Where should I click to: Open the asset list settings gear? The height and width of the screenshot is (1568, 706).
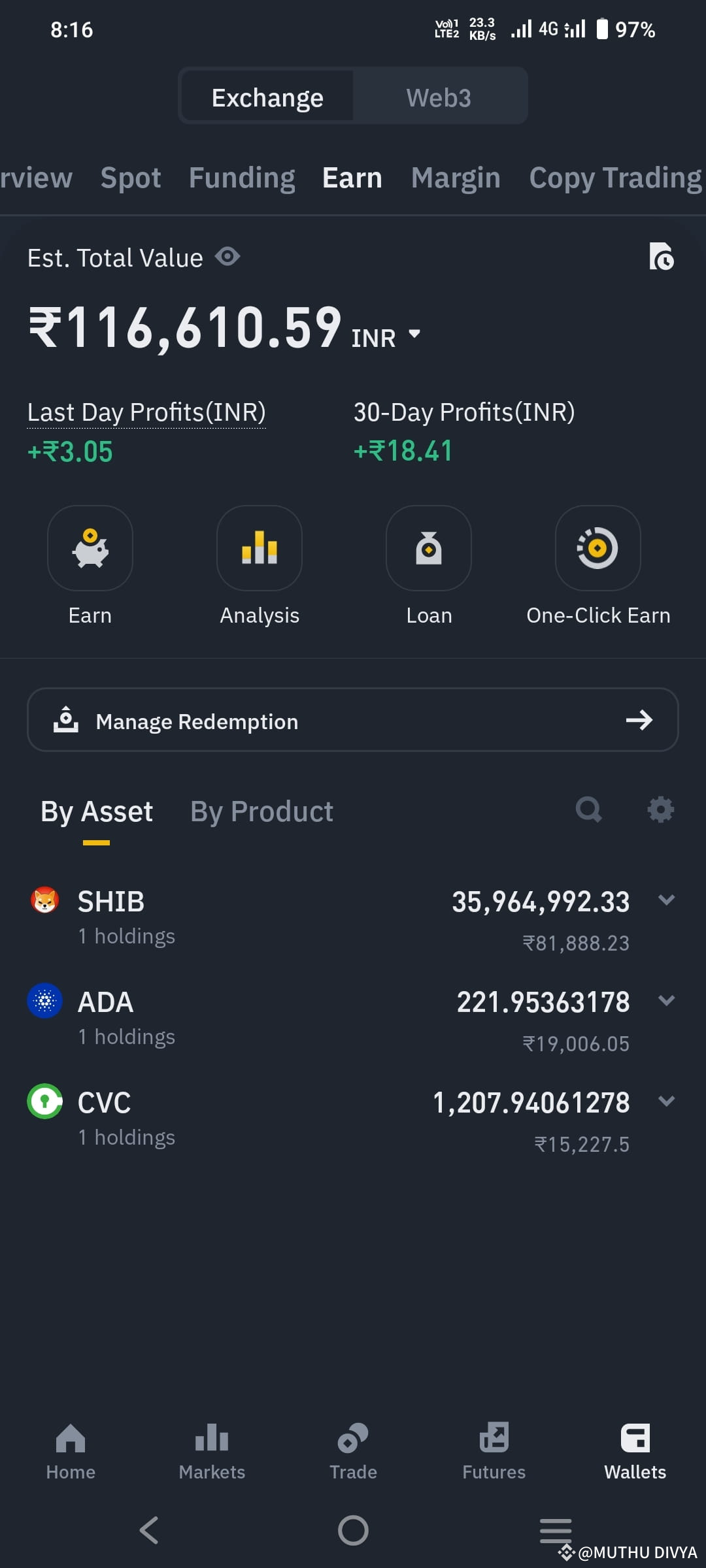point(660,810)
